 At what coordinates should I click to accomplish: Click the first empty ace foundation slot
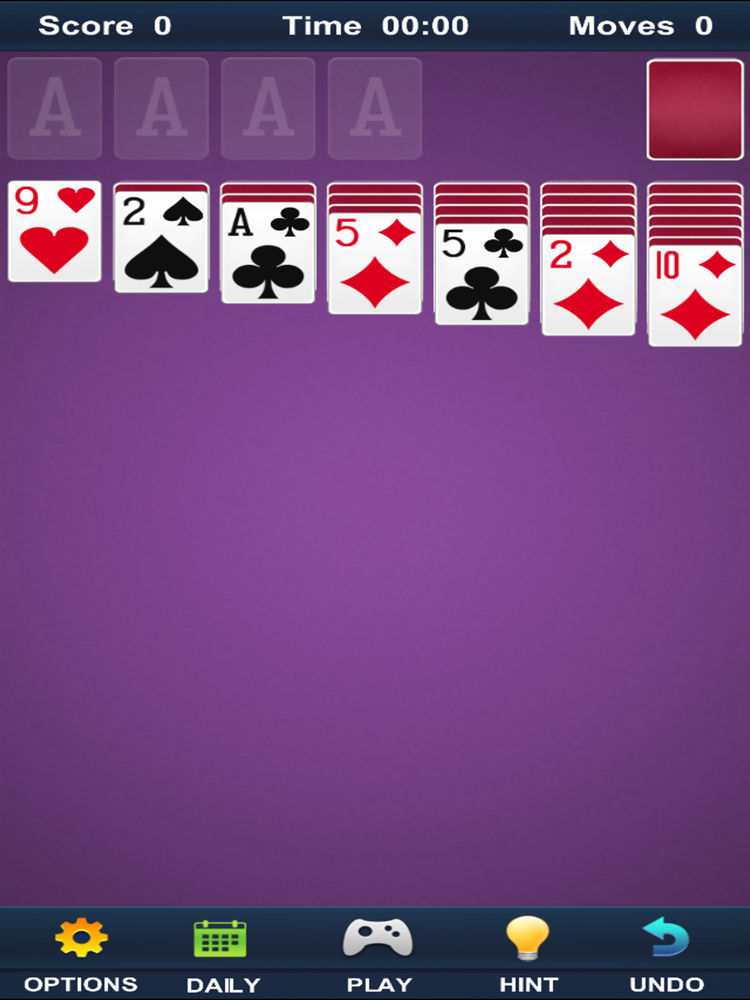pos(54,108)
